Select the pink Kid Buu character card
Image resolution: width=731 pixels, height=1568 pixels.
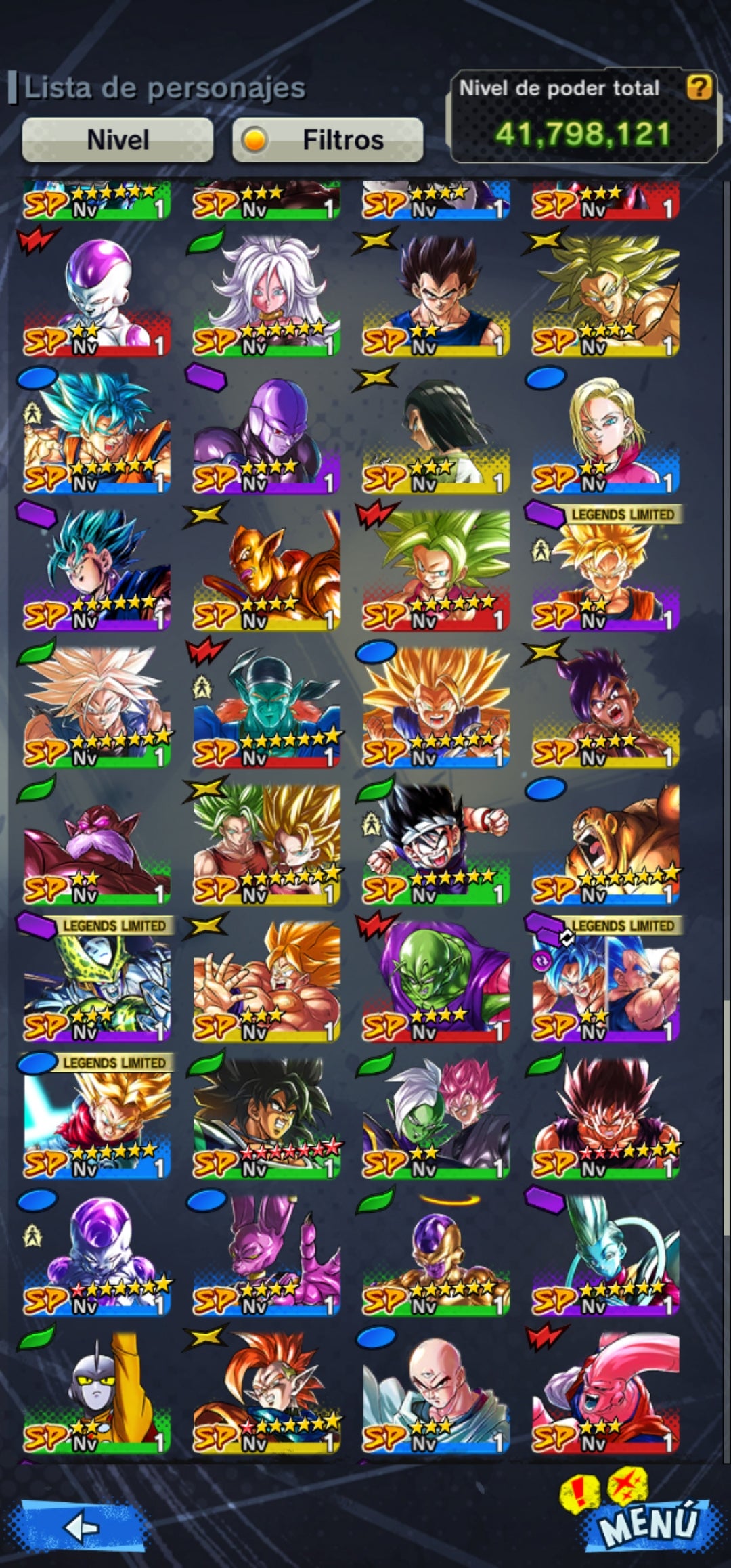pos(605,1391)
